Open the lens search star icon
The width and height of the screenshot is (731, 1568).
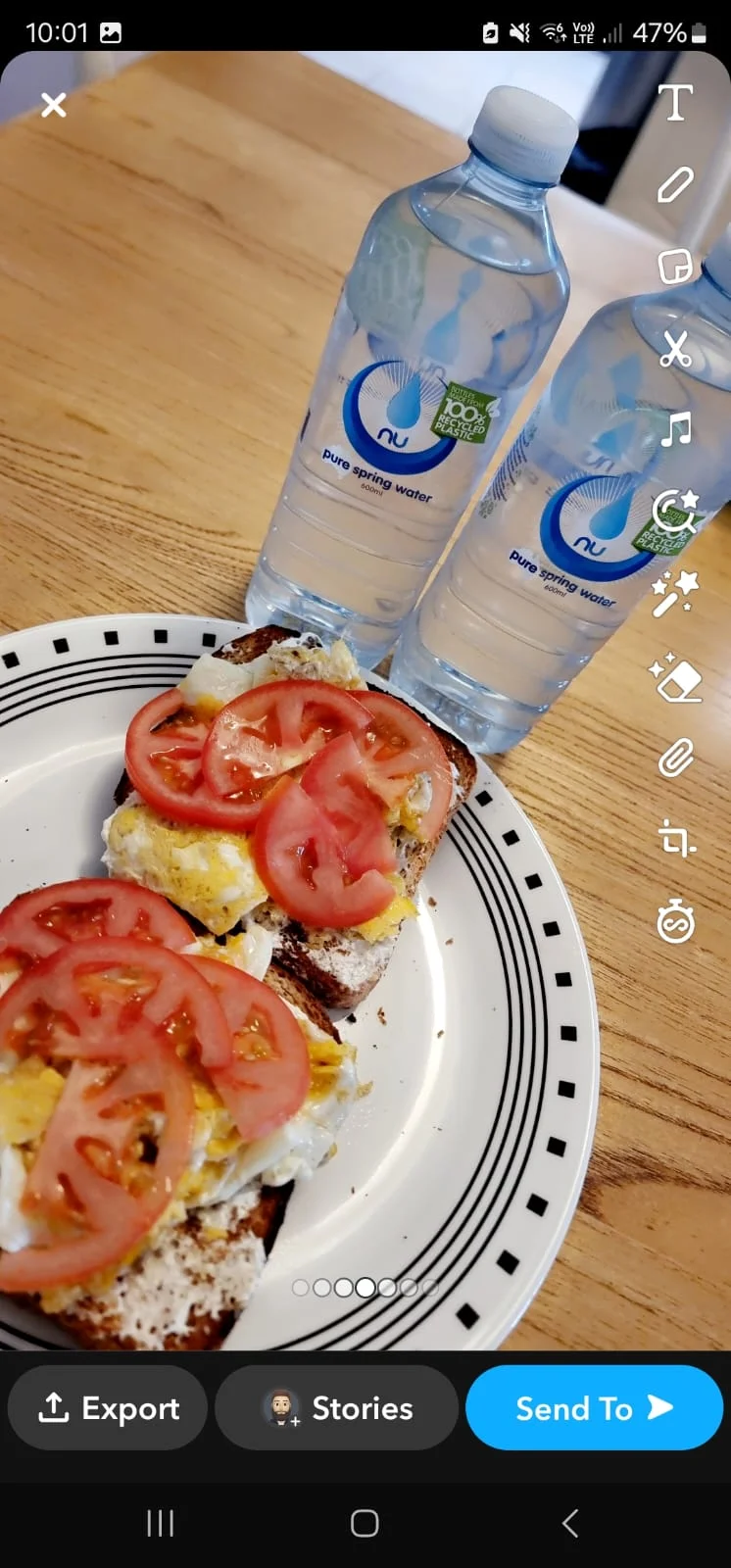(x=675, y=510)
